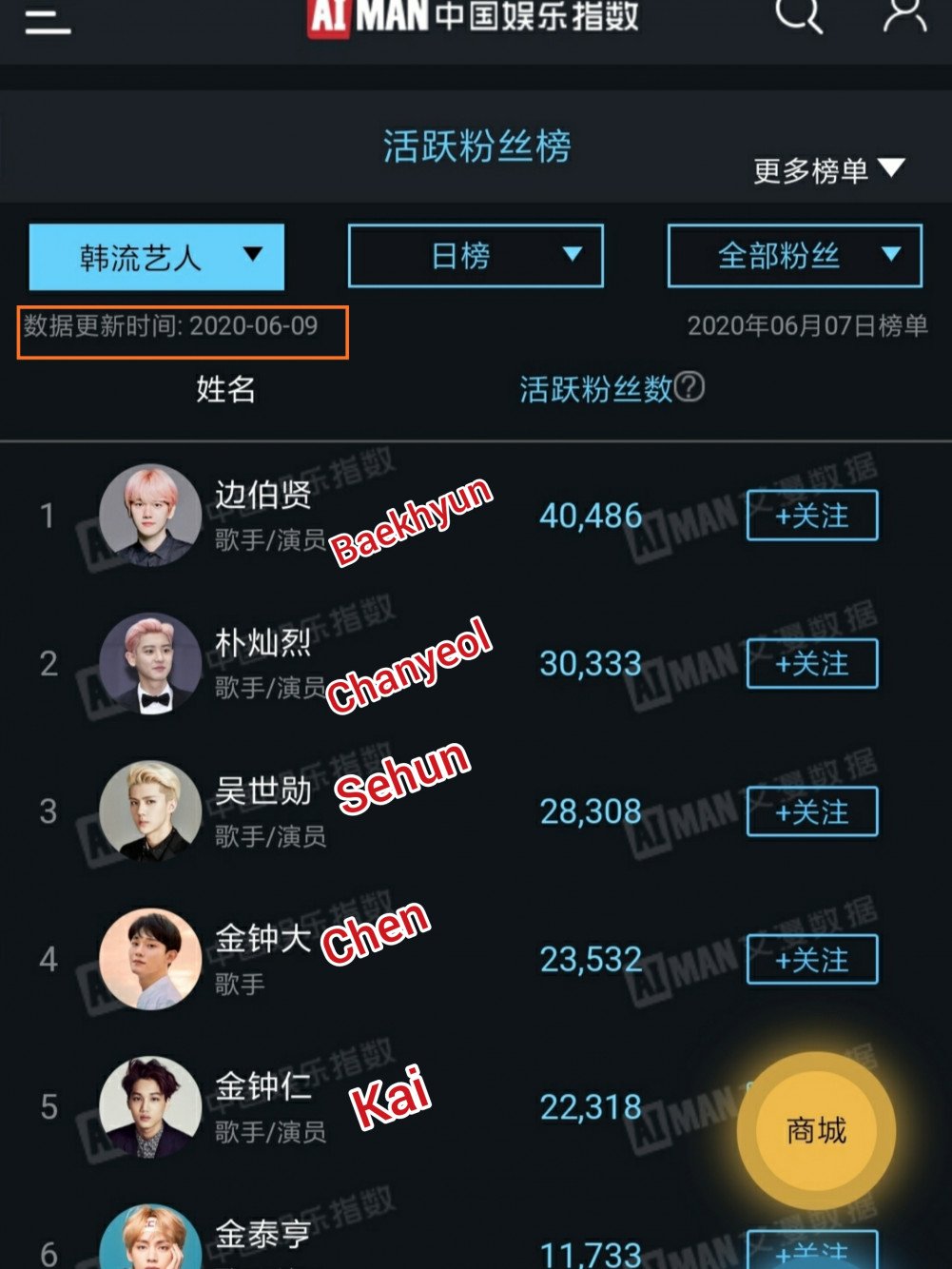Follow 边伯贤 with the +关注 button
The height and width of the screenshot is (1269, 952).
click(811, 516)
